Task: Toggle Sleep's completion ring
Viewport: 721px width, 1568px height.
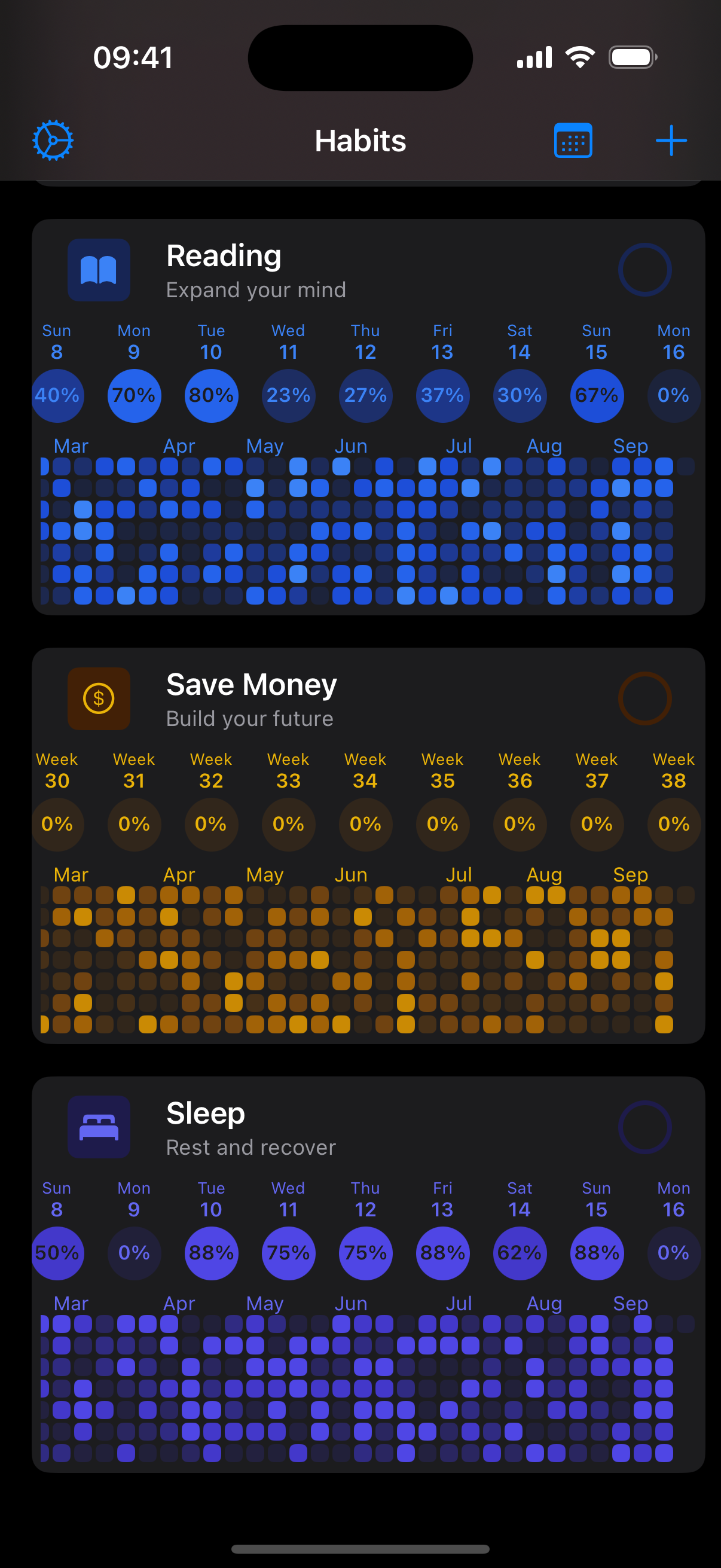Action: (x=644, y=1127)
